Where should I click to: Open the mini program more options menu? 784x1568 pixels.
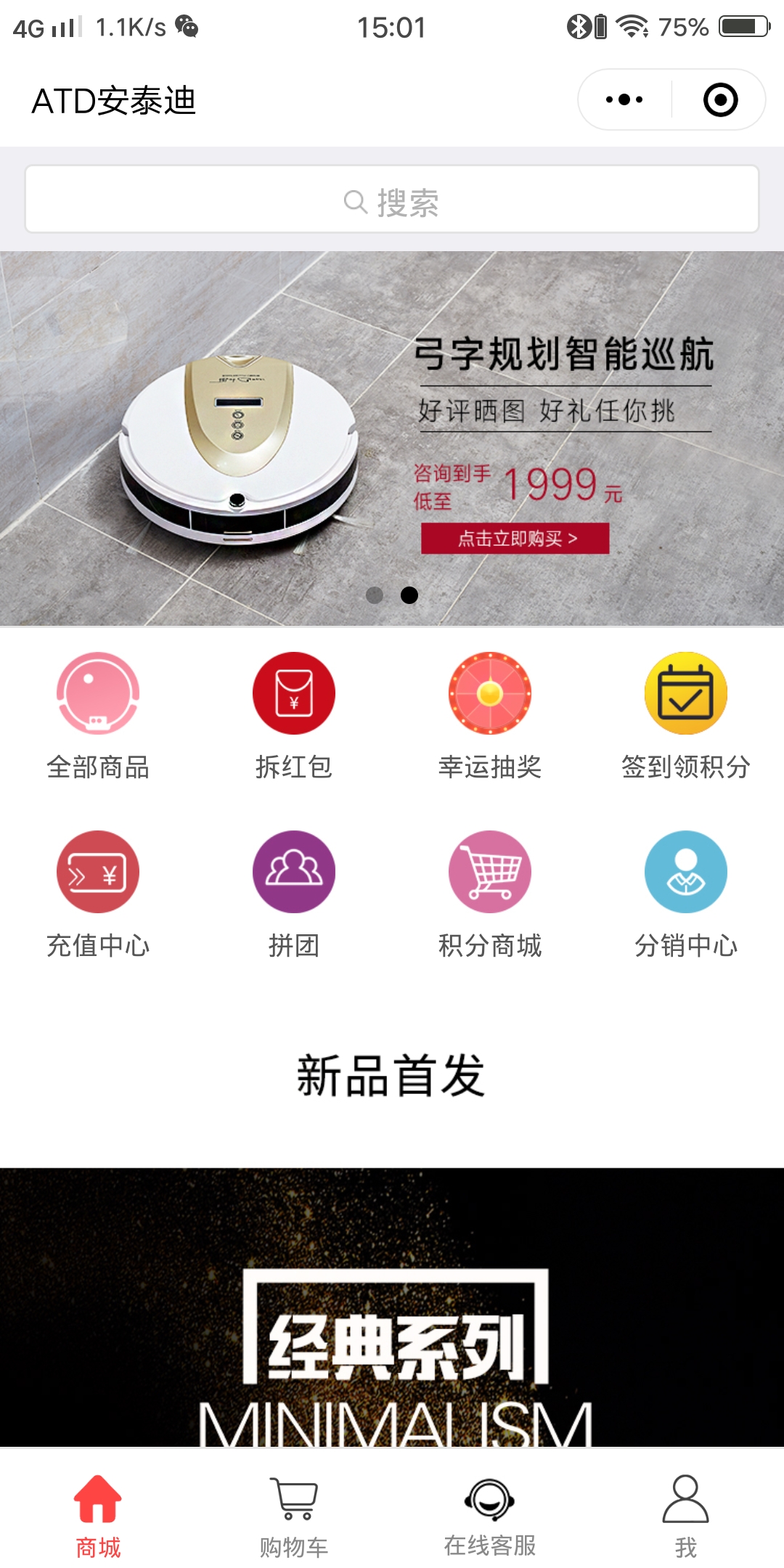(x=624, y=100)
